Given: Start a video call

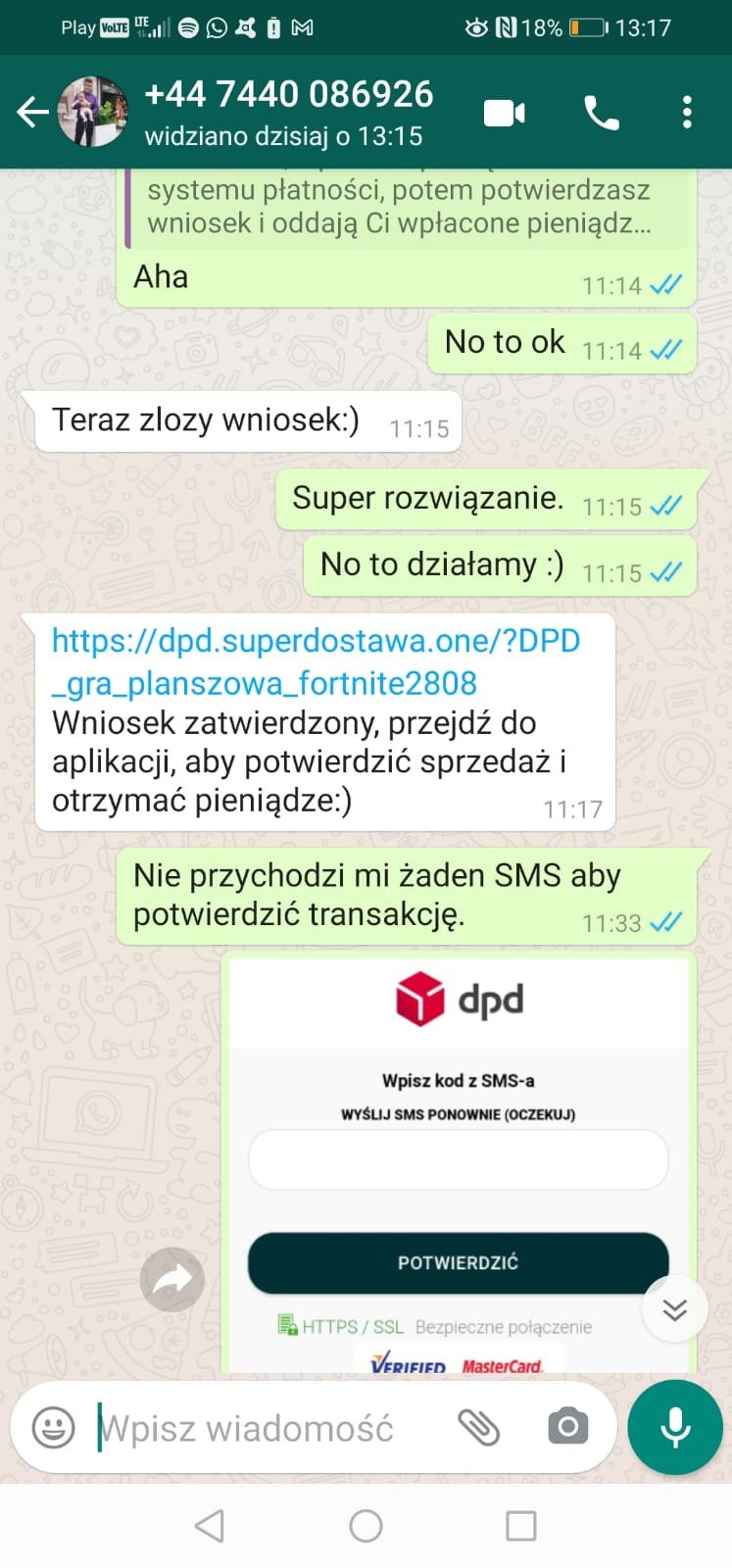Looking at the screenshot, I should pyautogui.click(x=505, y=114).
